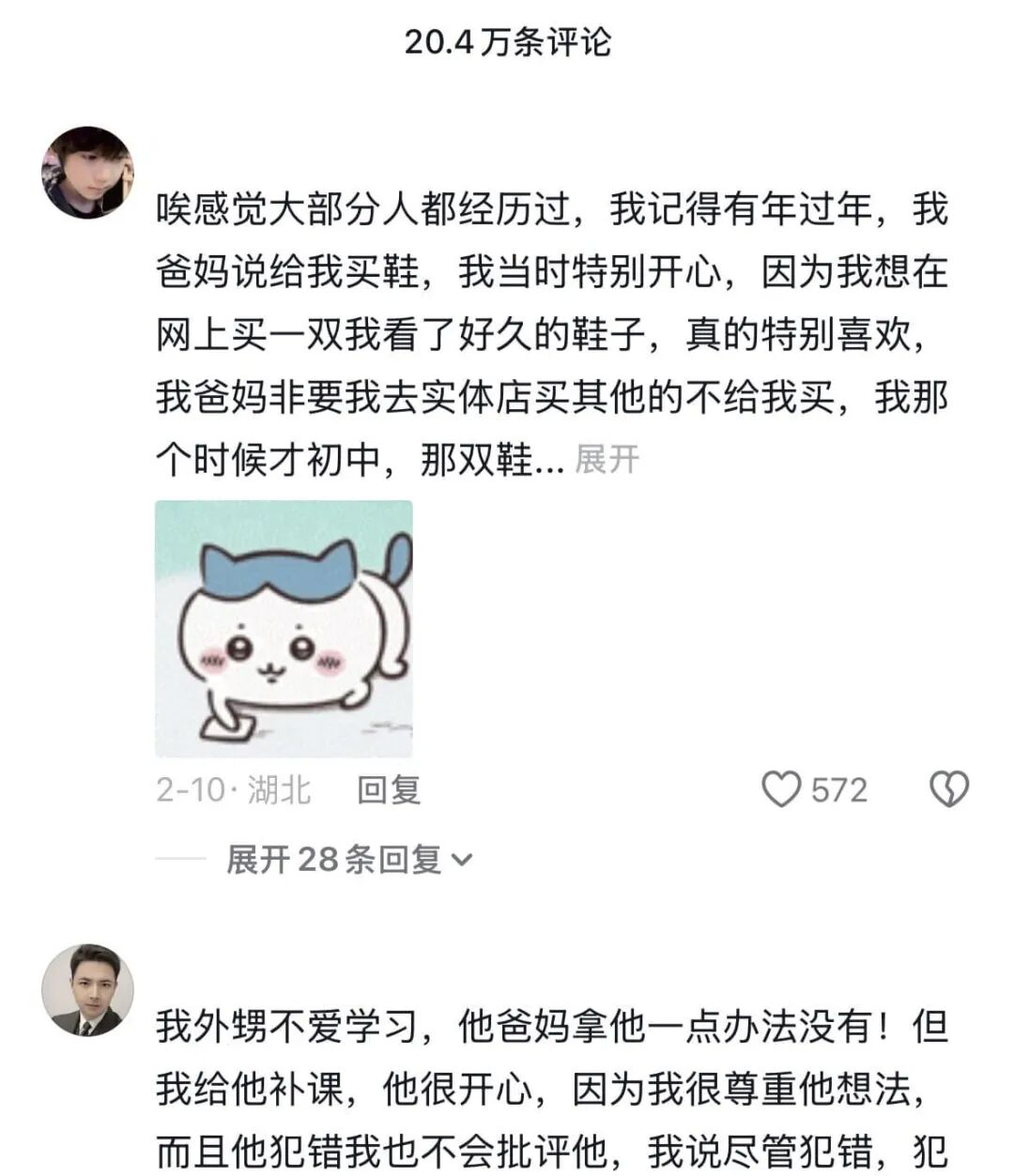Open the blue-eared cat sticker image
The height and width of the screenshot is (1176, 1014).
pyautogui.click(x=284, y=629)
